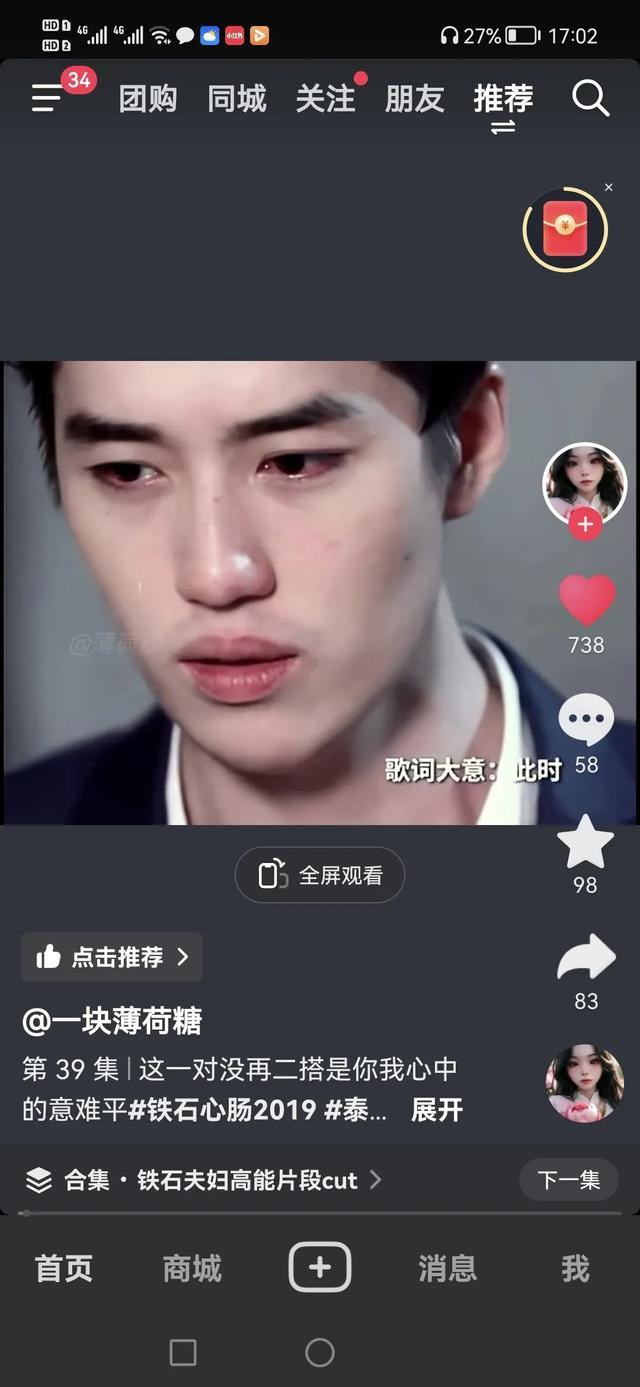Dismiss the red envelope widget
Viewport: 640px width, 1387px height.
[608, 187]
